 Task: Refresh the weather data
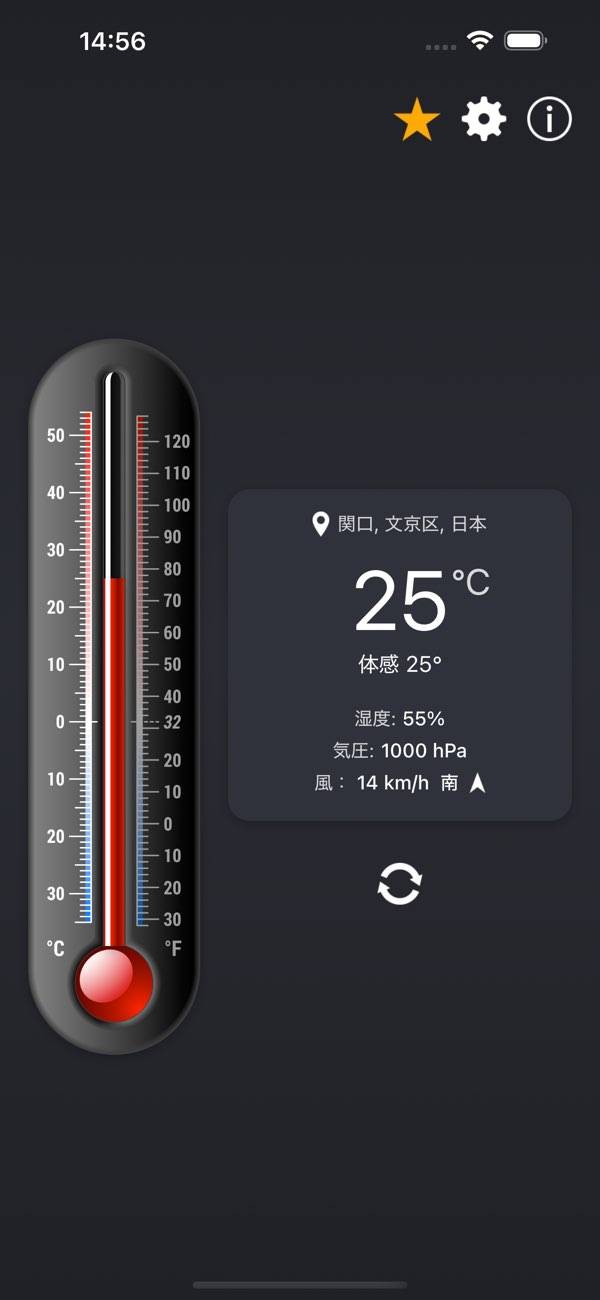pyautogui.click(x=400, y=884)
